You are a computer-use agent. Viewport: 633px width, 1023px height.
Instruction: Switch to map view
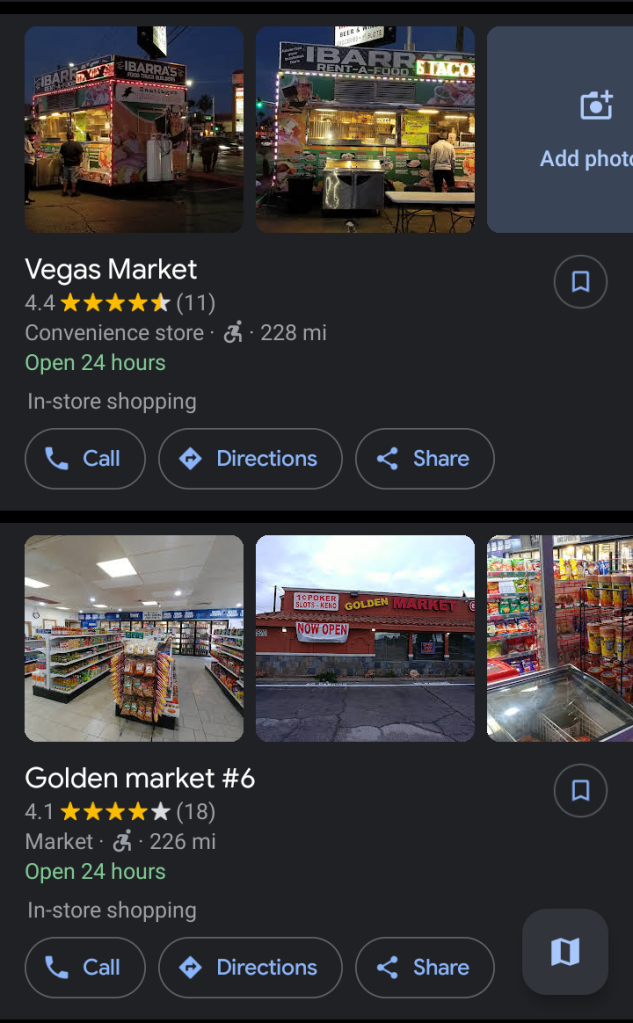point(565,951)
